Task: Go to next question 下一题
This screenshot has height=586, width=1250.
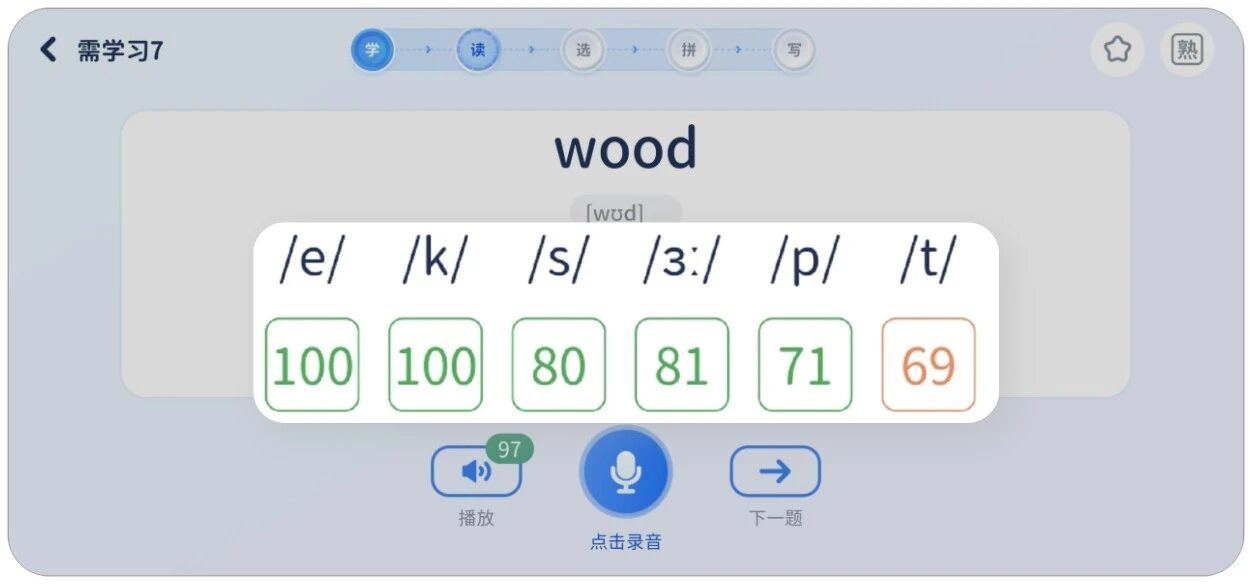Action: click(x=775, y=471)
